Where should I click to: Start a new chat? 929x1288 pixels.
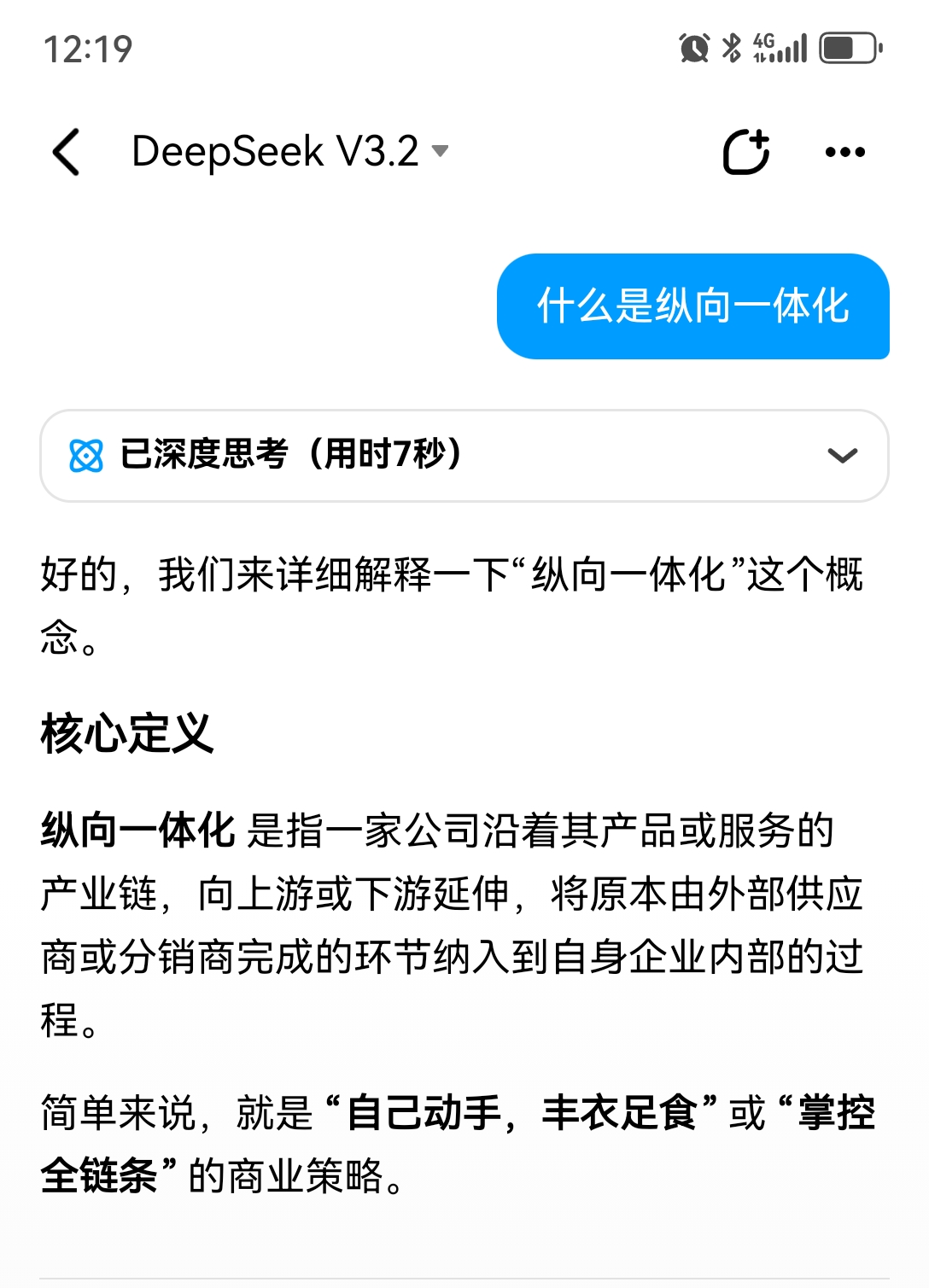[x=745, y=152]
